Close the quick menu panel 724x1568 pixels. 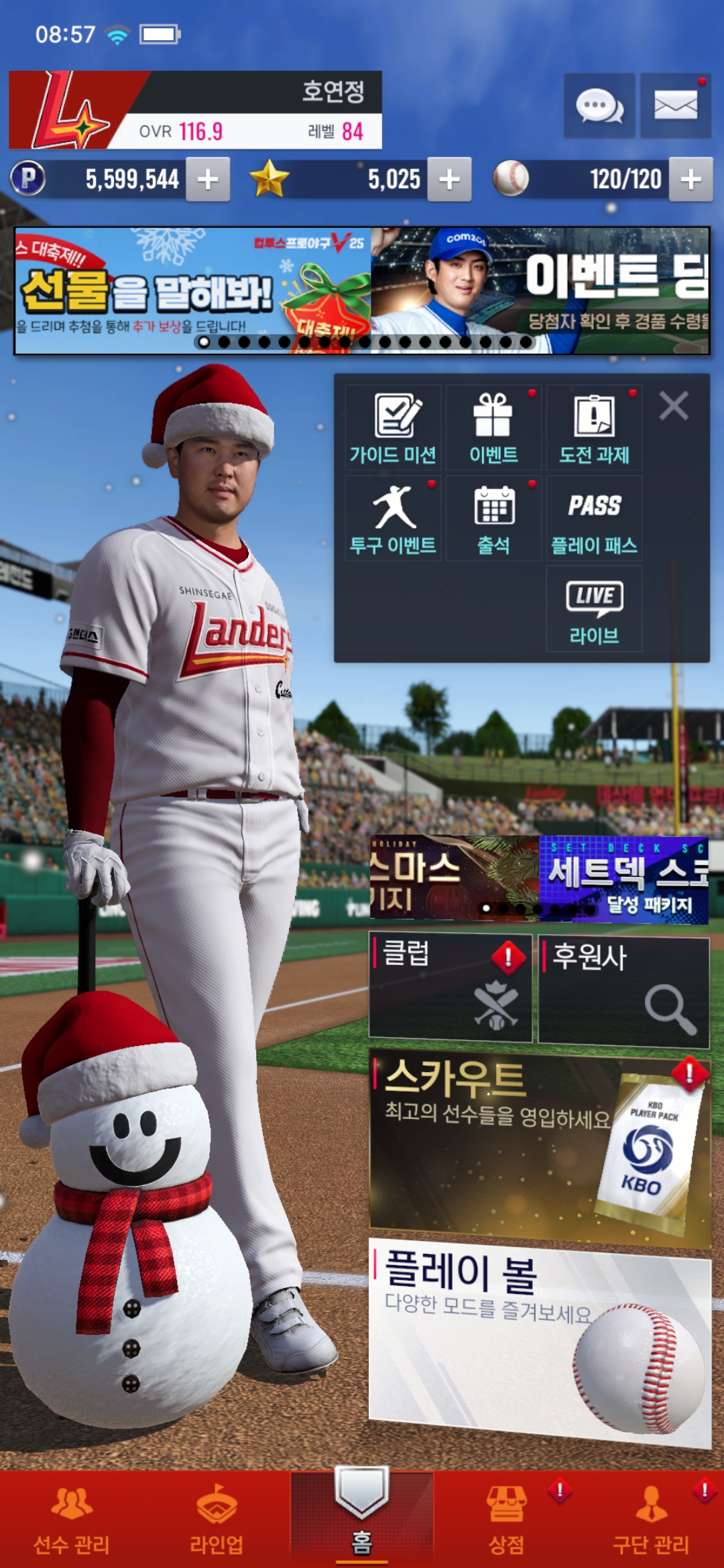click(673, 406)
